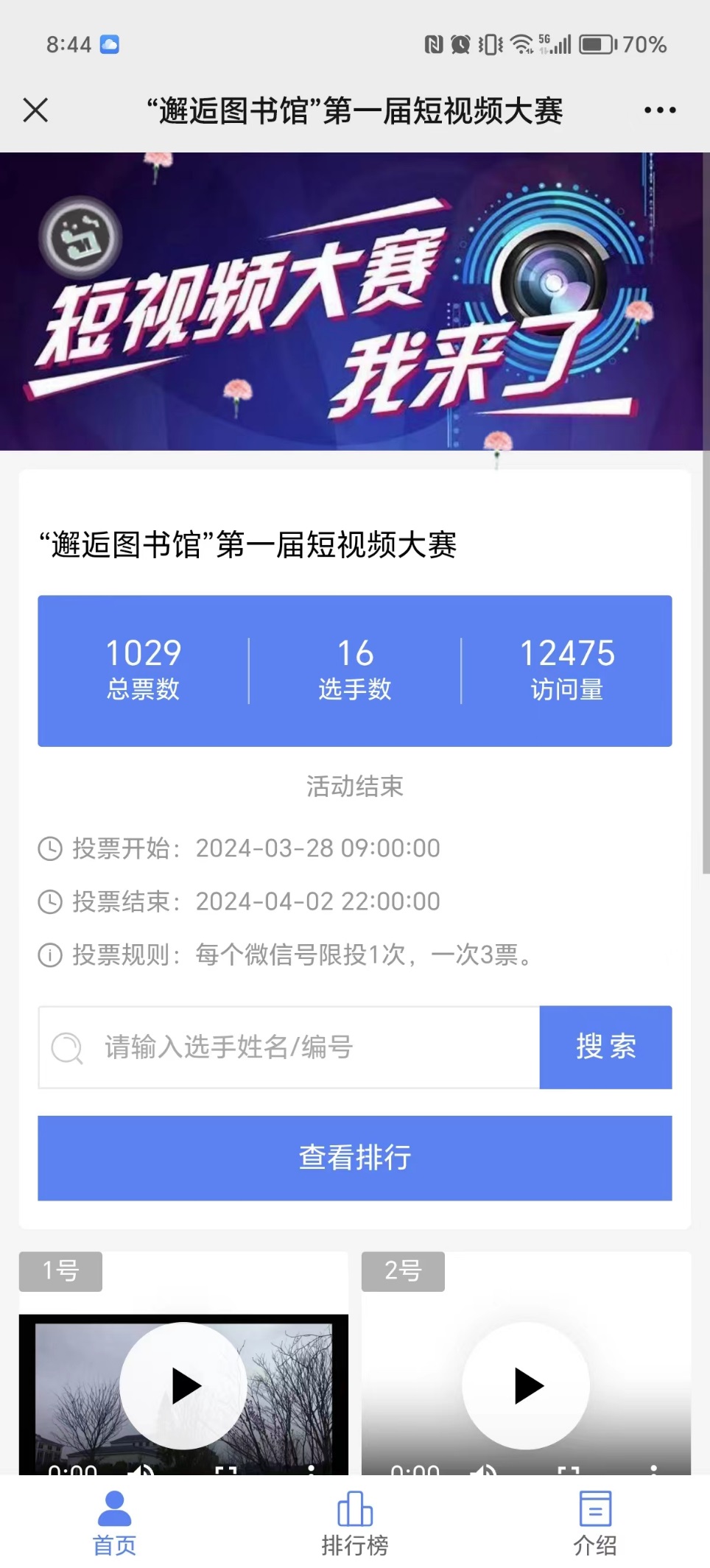Open the three-dot overflow menu

pyautogui.click(x=659, y=110)
